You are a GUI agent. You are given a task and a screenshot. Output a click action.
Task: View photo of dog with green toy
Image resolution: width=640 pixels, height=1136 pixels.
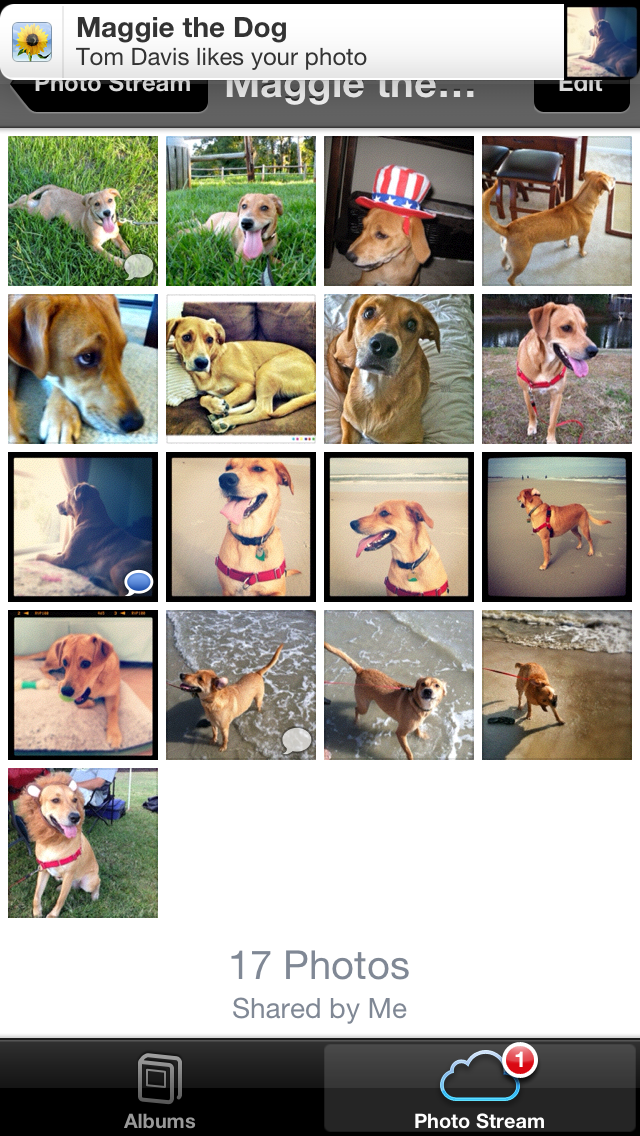[83, 685]
